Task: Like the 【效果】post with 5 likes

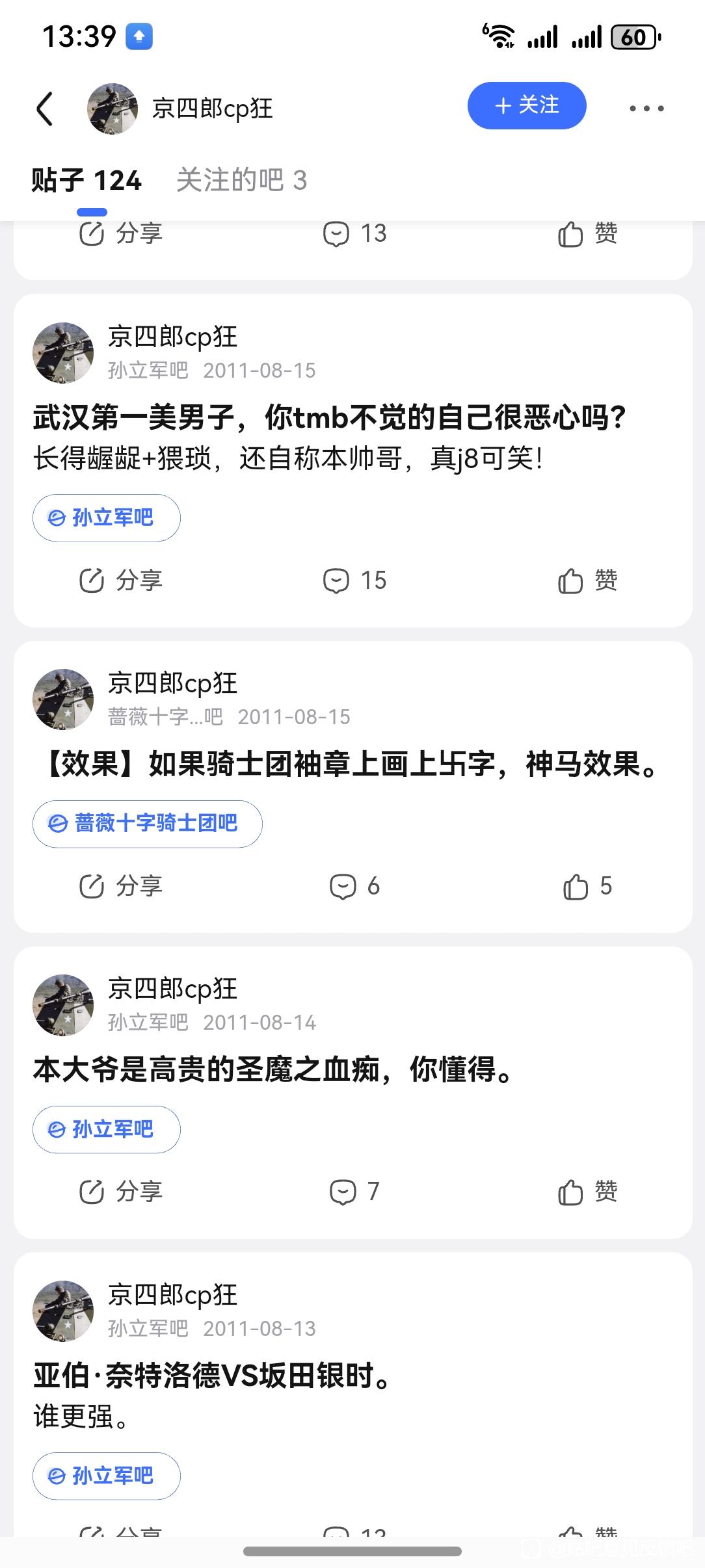Action: pyautogui.click(x=587, y=885)
